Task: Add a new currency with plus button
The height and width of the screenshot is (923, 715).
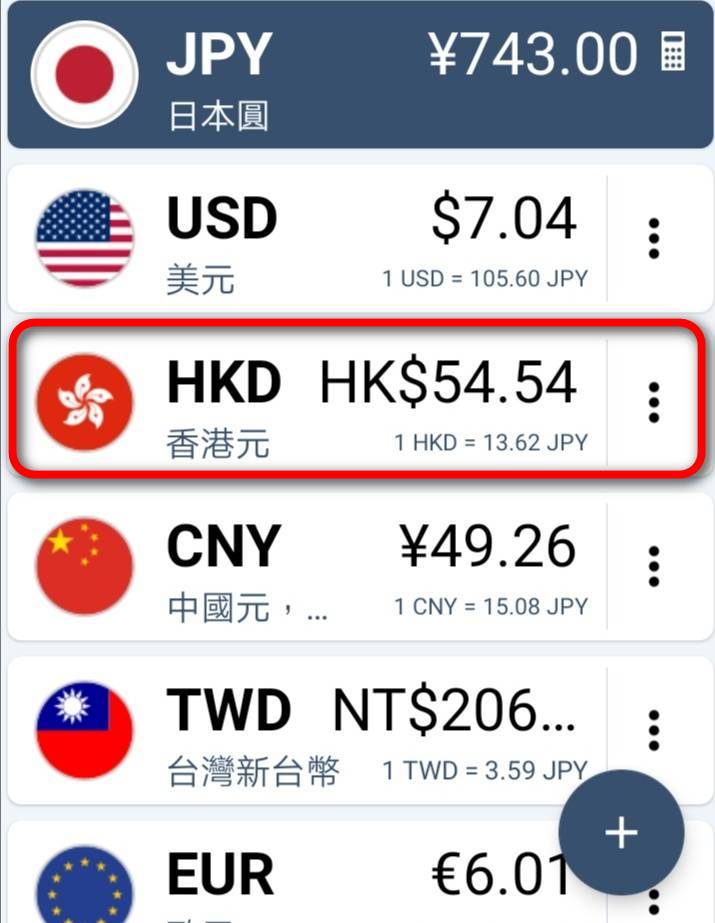Action: click(x=621, y=832)
